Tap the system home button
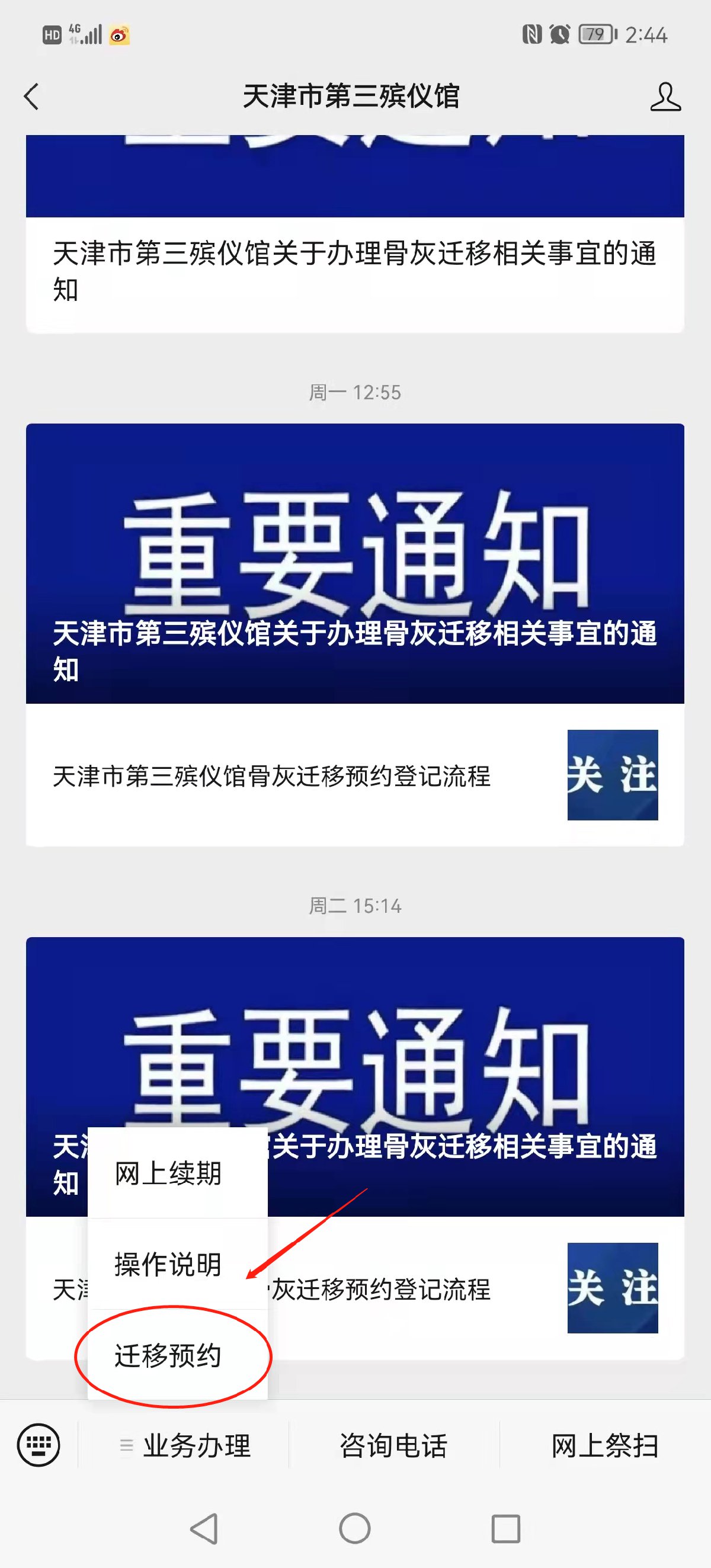Screen dimensions: 711x1568 pos(355,1528)
